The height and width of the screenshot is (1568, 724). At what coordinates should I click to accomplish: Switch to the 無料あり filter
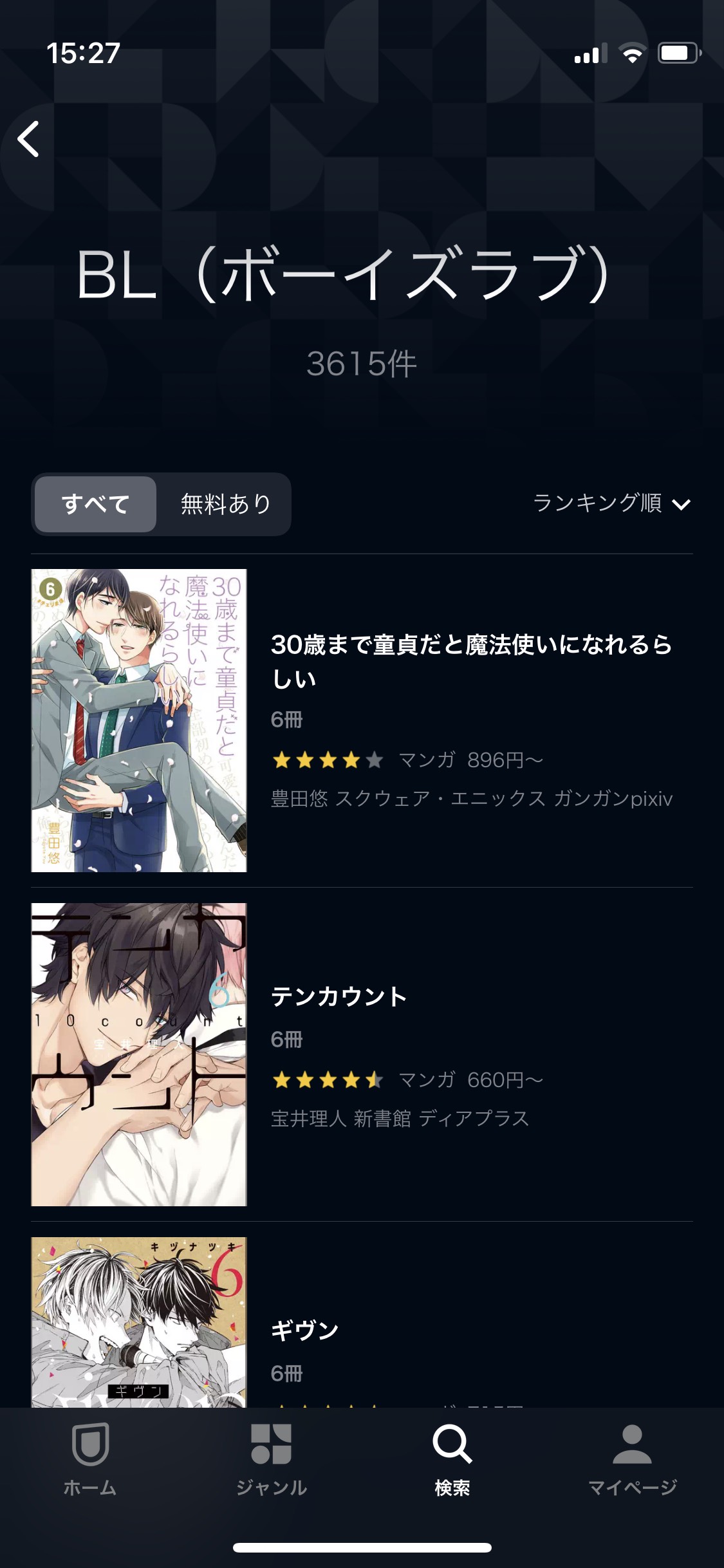(225, 504)
